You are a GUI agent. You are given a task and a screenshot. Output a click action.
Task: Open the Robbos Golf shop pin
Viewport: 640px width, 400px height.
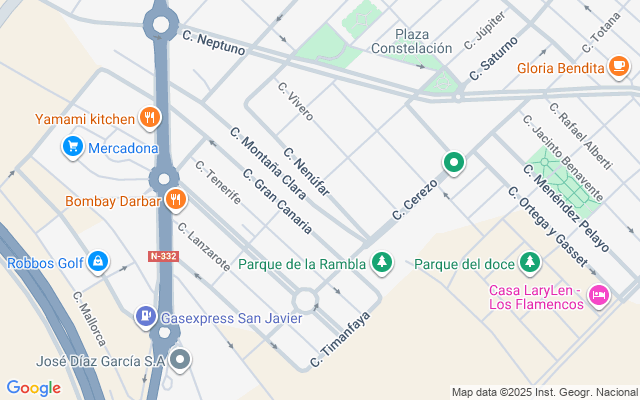click(97, 263)
